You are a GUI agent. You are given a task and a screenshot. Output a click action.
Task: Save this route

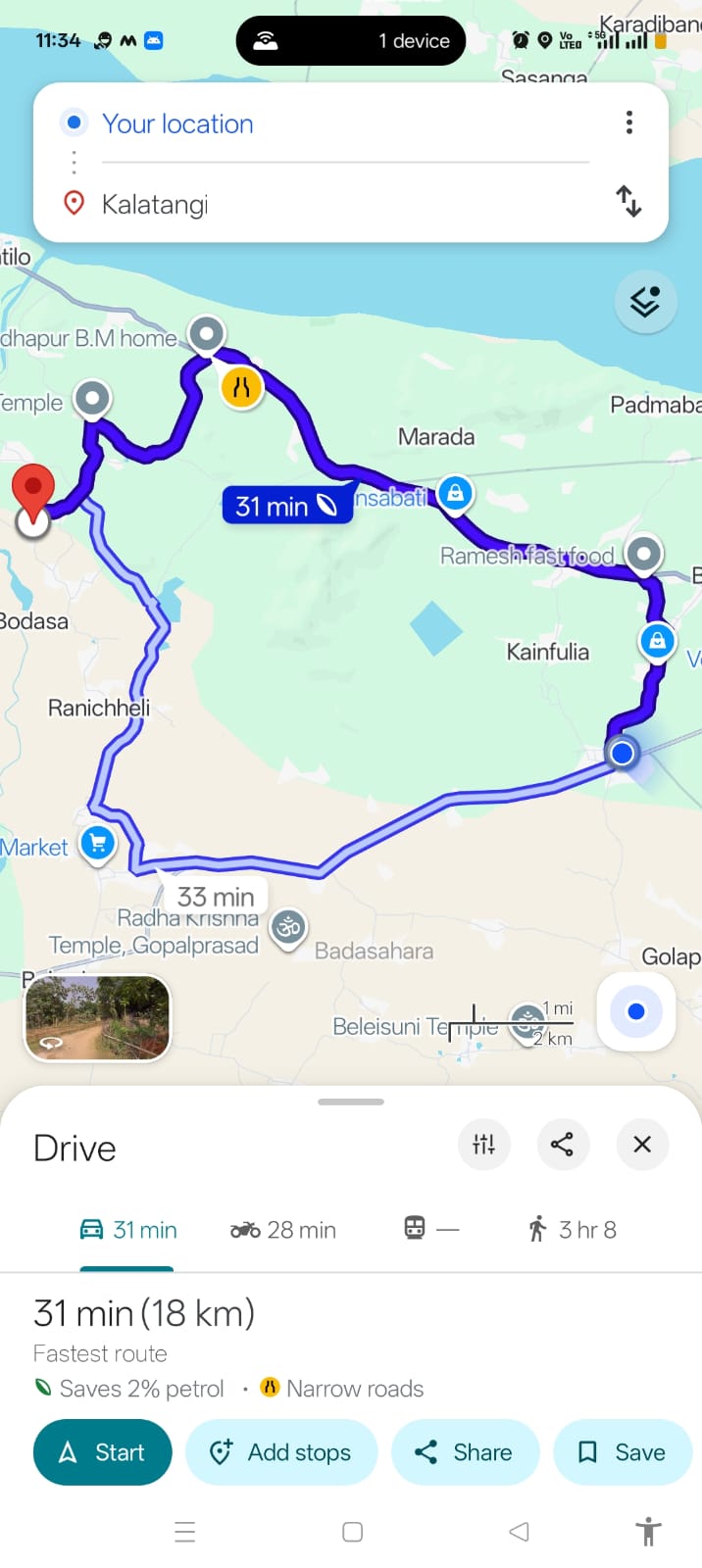pos(622,1451)
